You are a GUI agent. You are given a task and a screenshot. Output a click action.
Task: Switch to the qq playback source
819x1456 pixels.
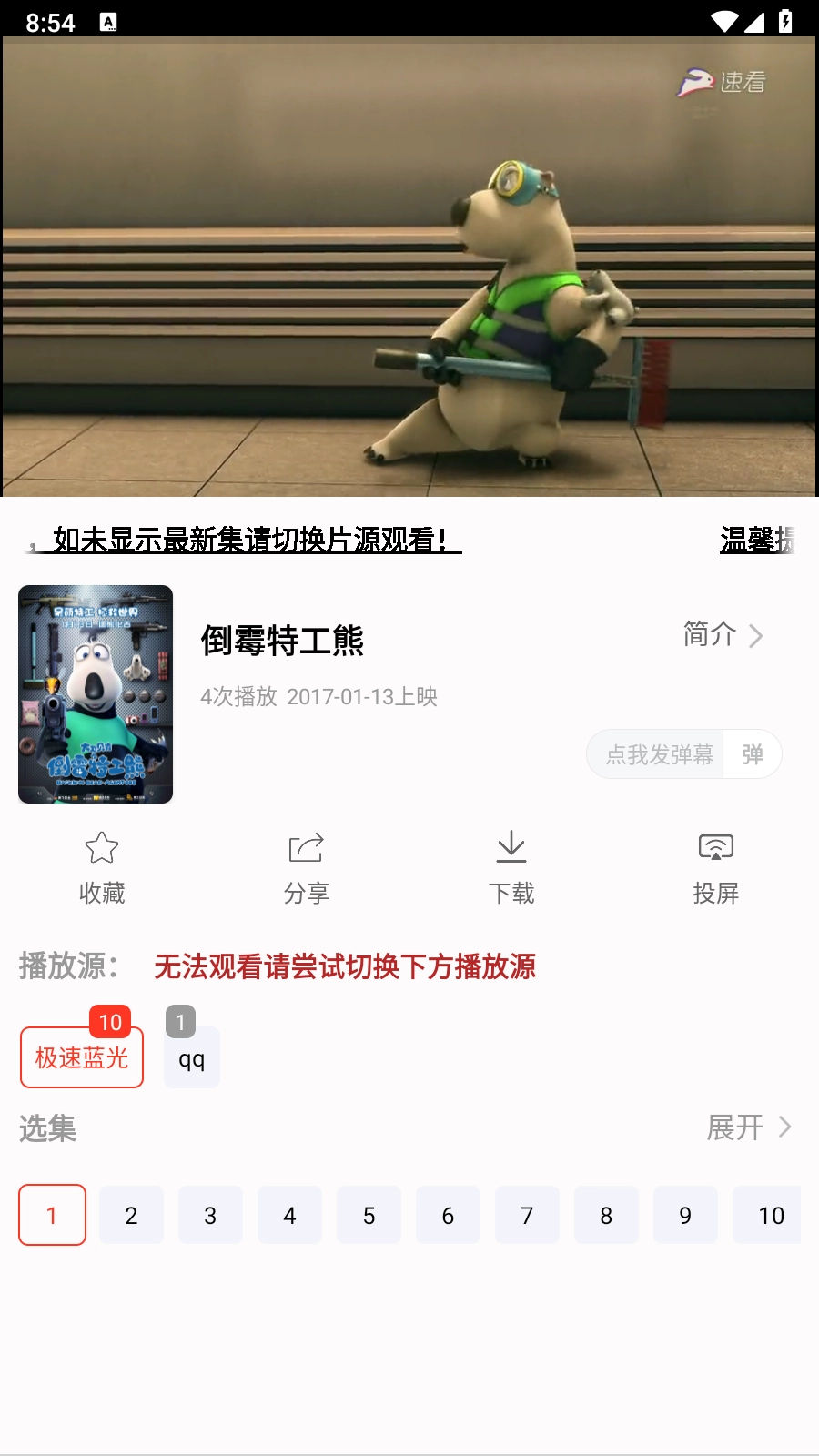click(x=191, y=1057)
